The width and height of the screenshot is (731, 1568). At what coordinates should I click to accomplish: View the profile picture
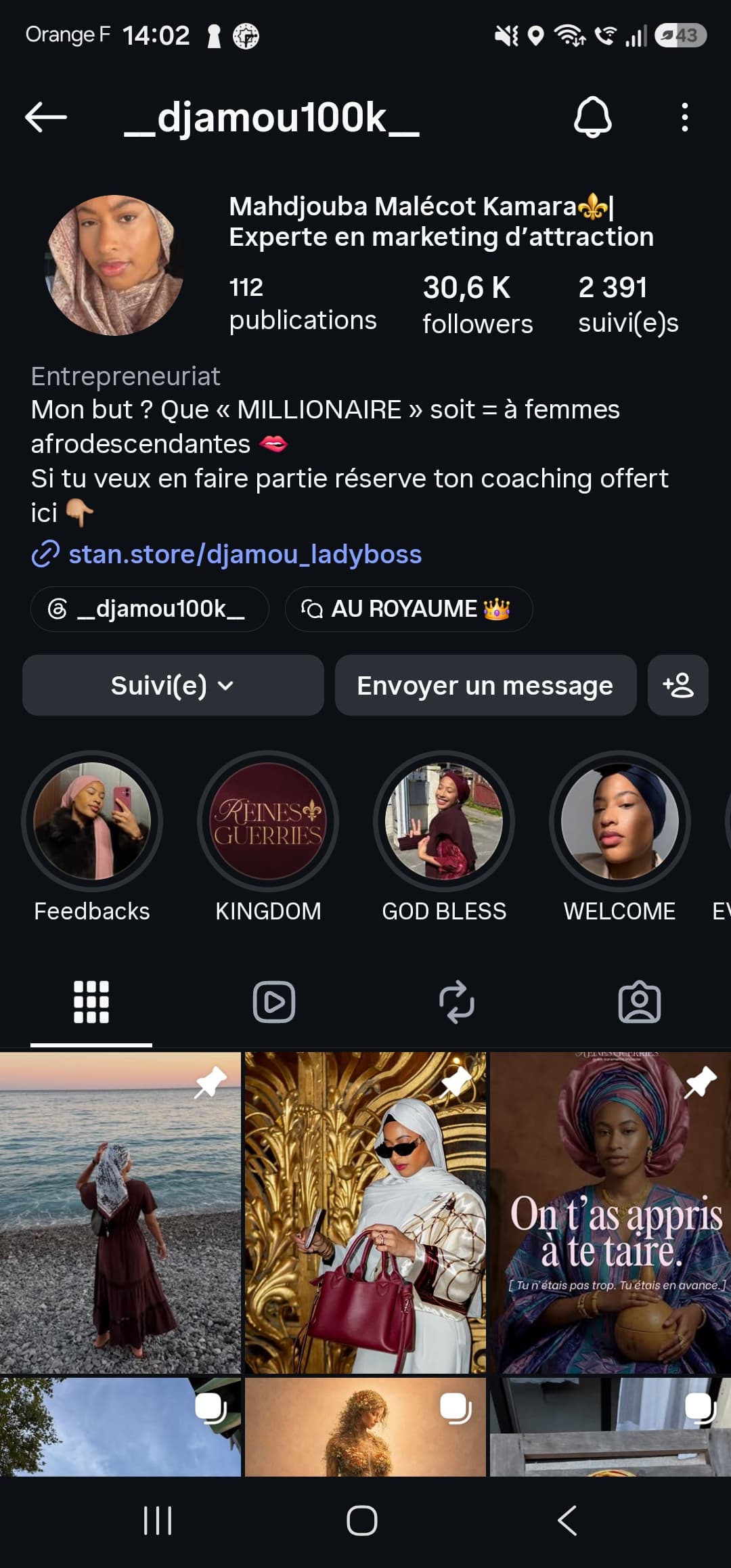[114, 265]
